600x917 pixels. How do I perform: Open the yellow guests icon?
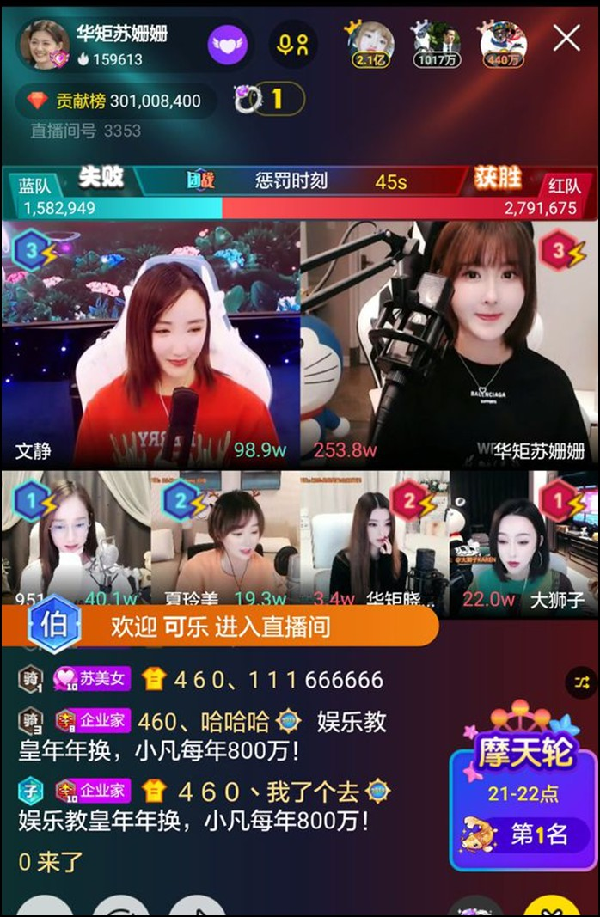(293, 44)
